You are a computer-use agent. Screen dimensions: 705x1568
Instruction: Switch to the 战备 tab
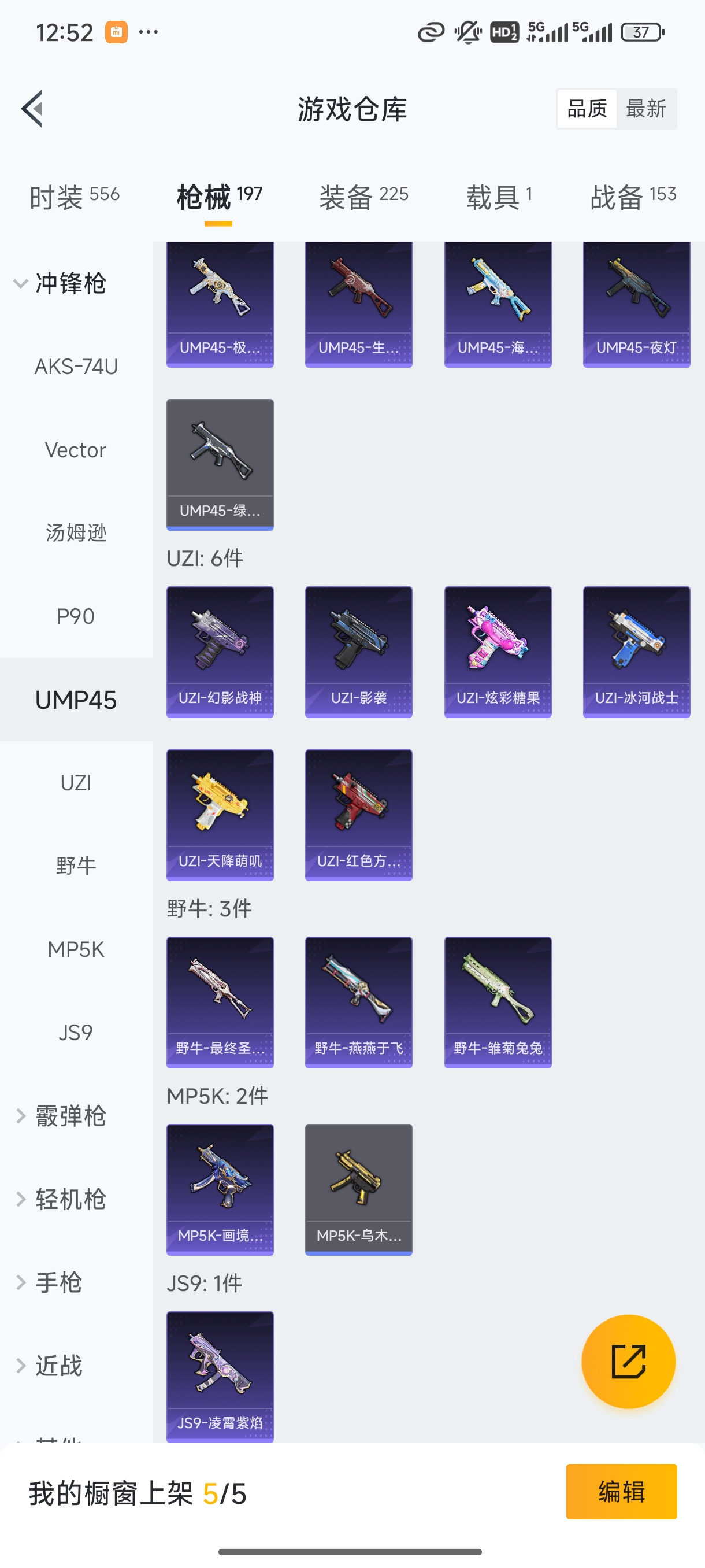pyautogui.click(x=633, y=197)
